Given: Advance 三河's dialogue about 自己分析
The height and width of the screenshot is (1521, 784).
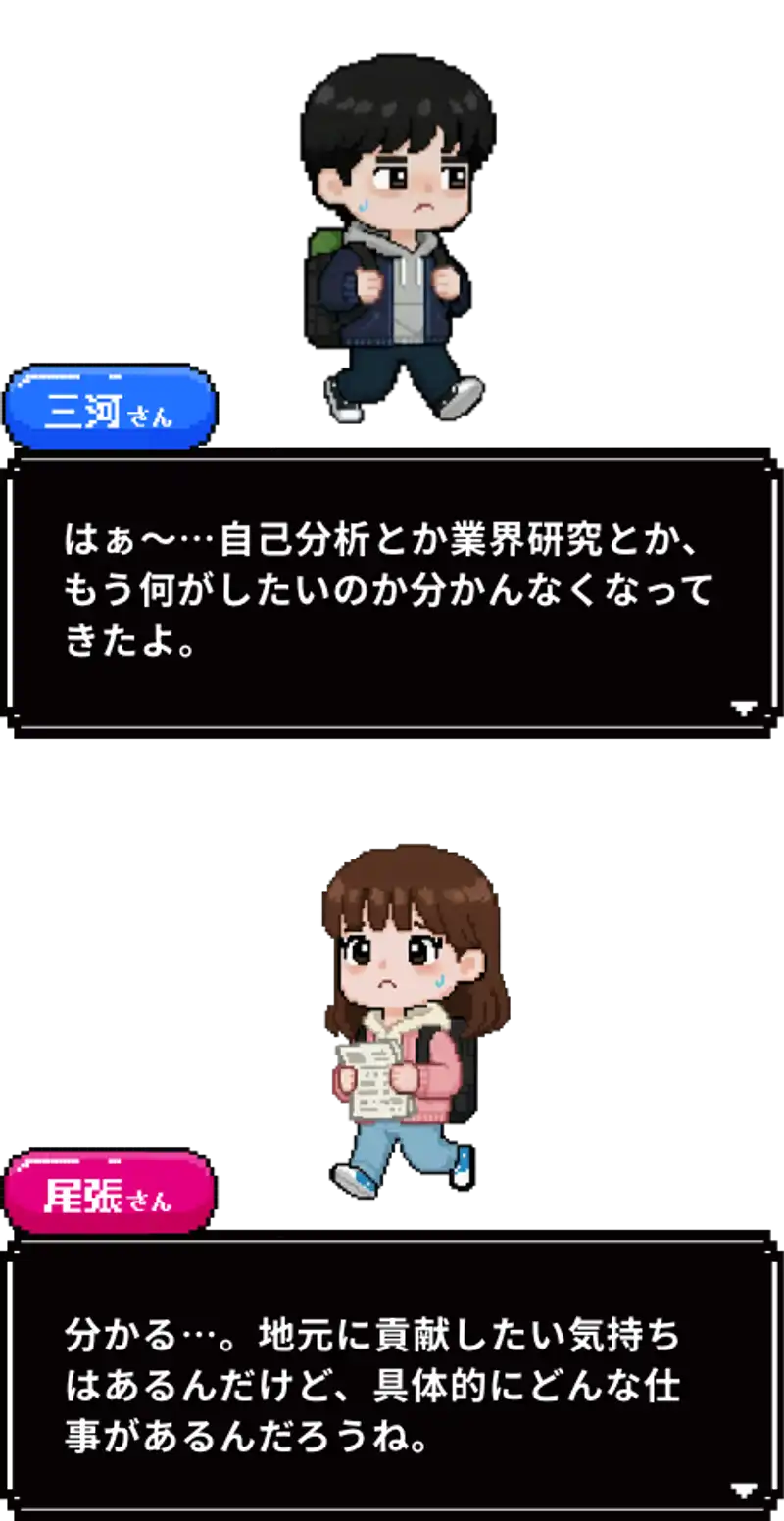Looking at the screenshot, I should 392,588.
